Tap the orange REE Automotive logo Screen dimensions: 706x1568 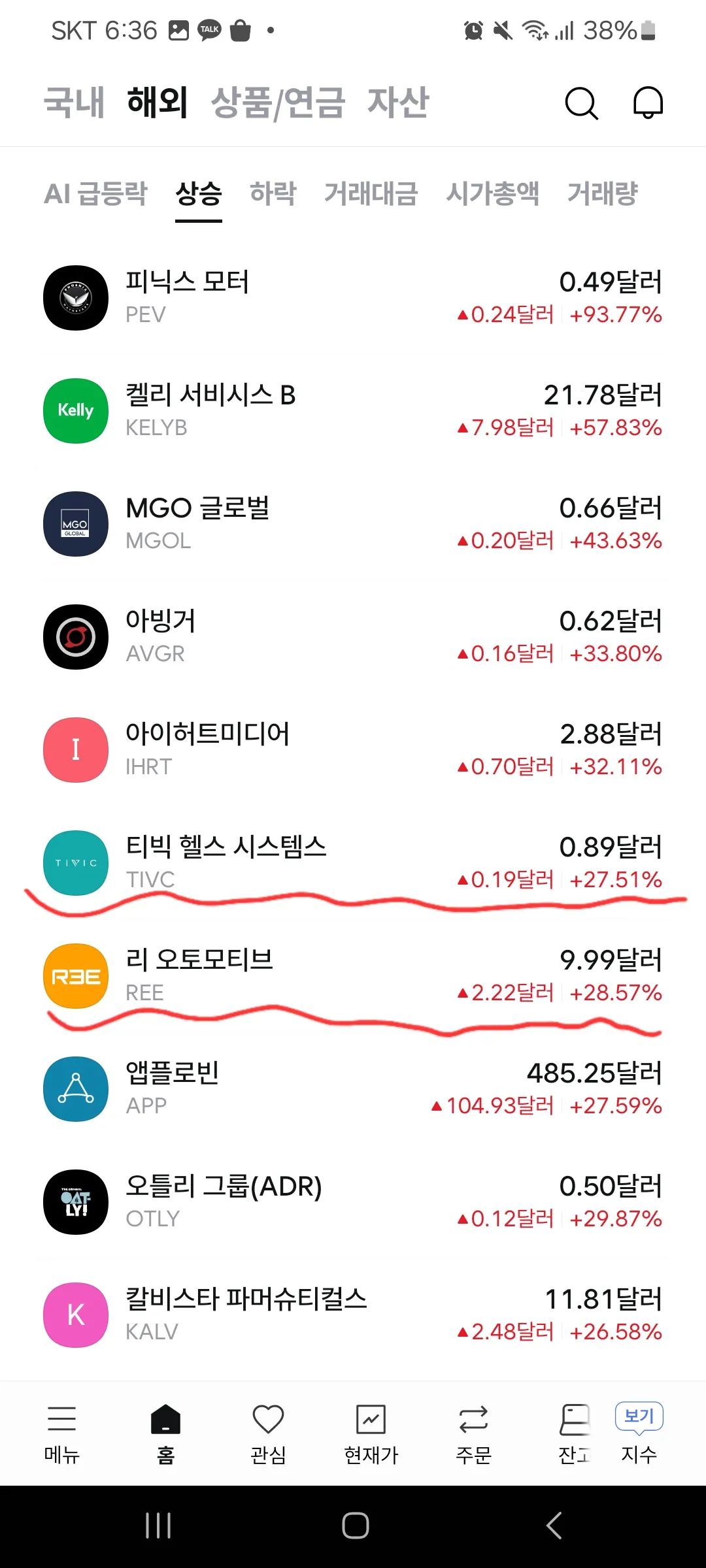(75, 976)
